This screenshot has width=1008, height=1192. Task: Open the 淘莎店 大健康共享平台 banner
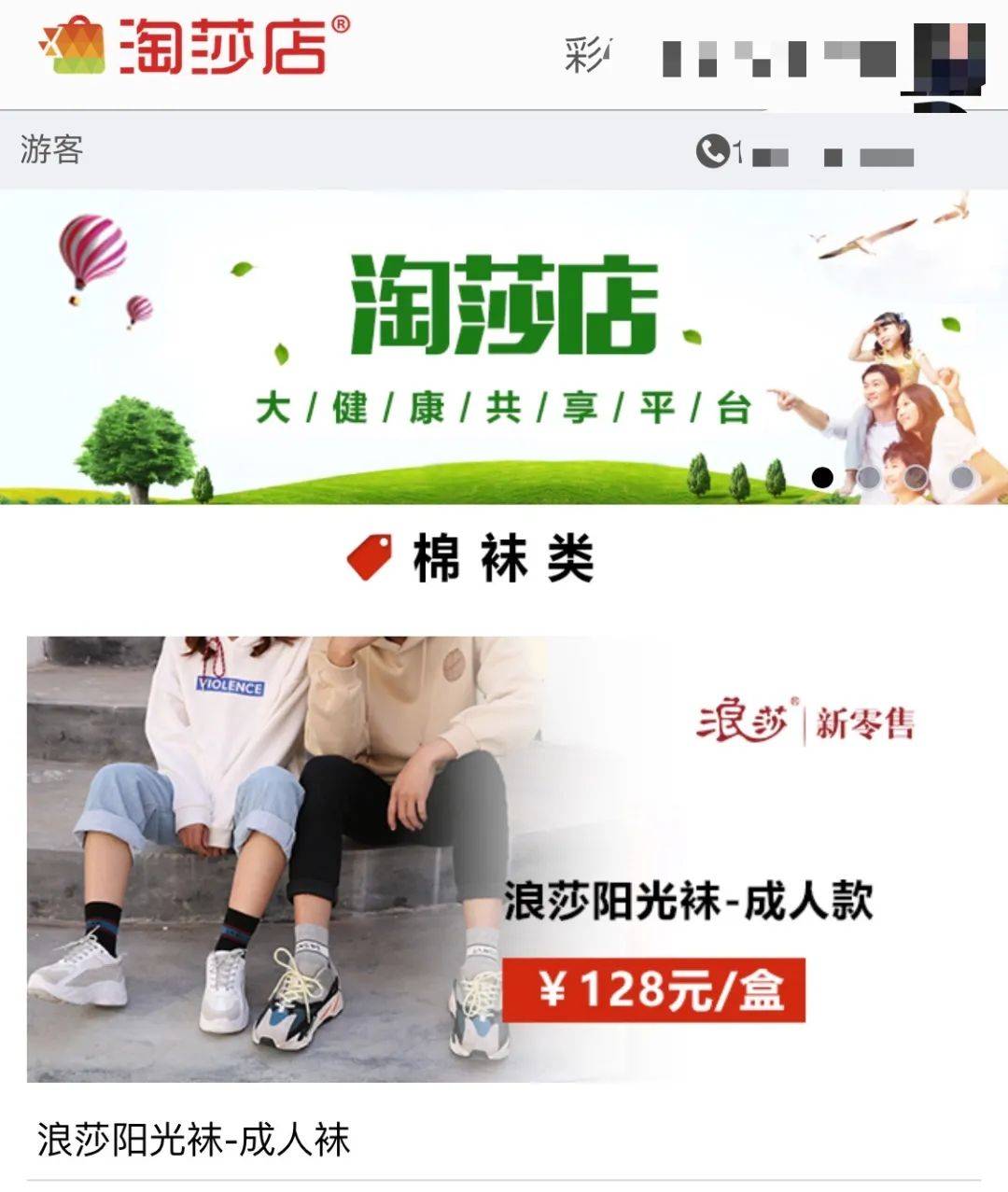(x=504, y=347)
